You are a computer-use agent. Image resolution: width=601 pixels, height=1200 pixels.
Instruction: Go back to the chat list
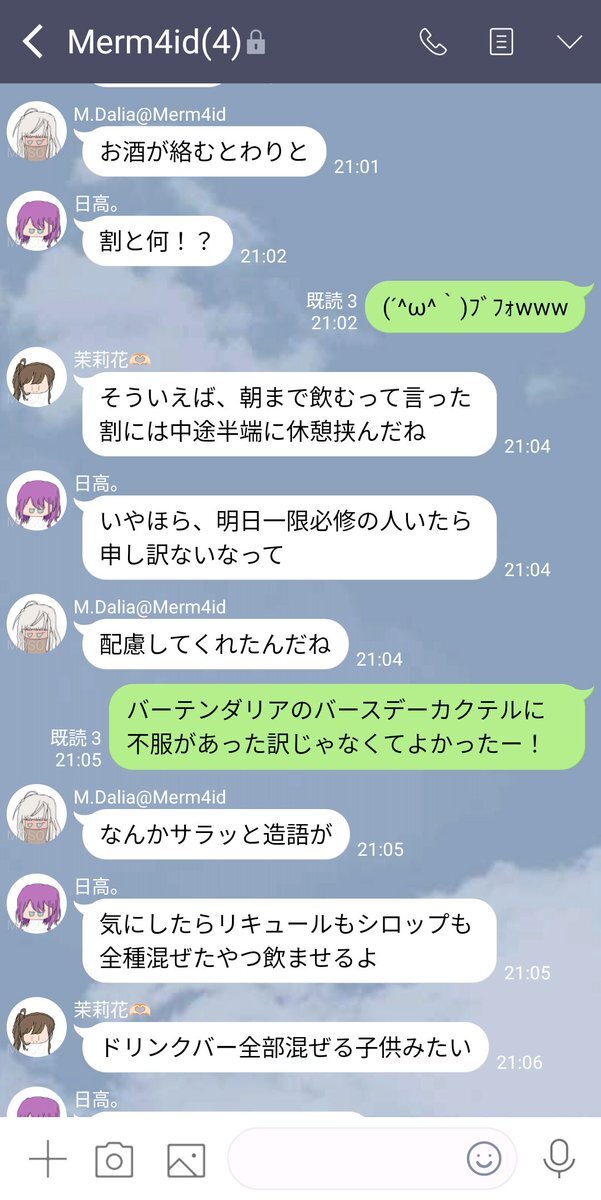point(33,42)
